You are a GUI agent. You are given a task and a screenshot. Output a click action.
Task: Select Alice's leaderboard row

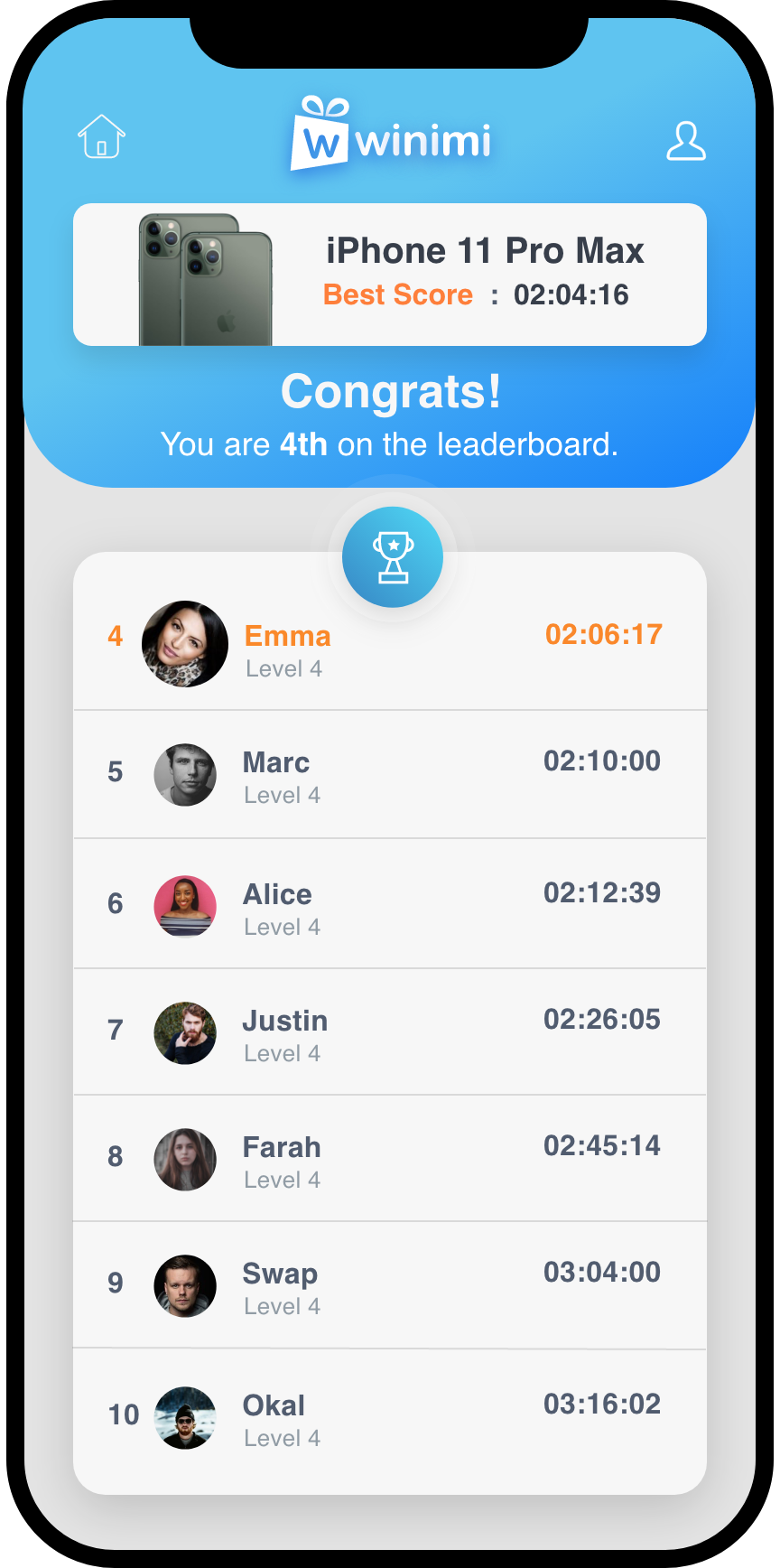390,905
